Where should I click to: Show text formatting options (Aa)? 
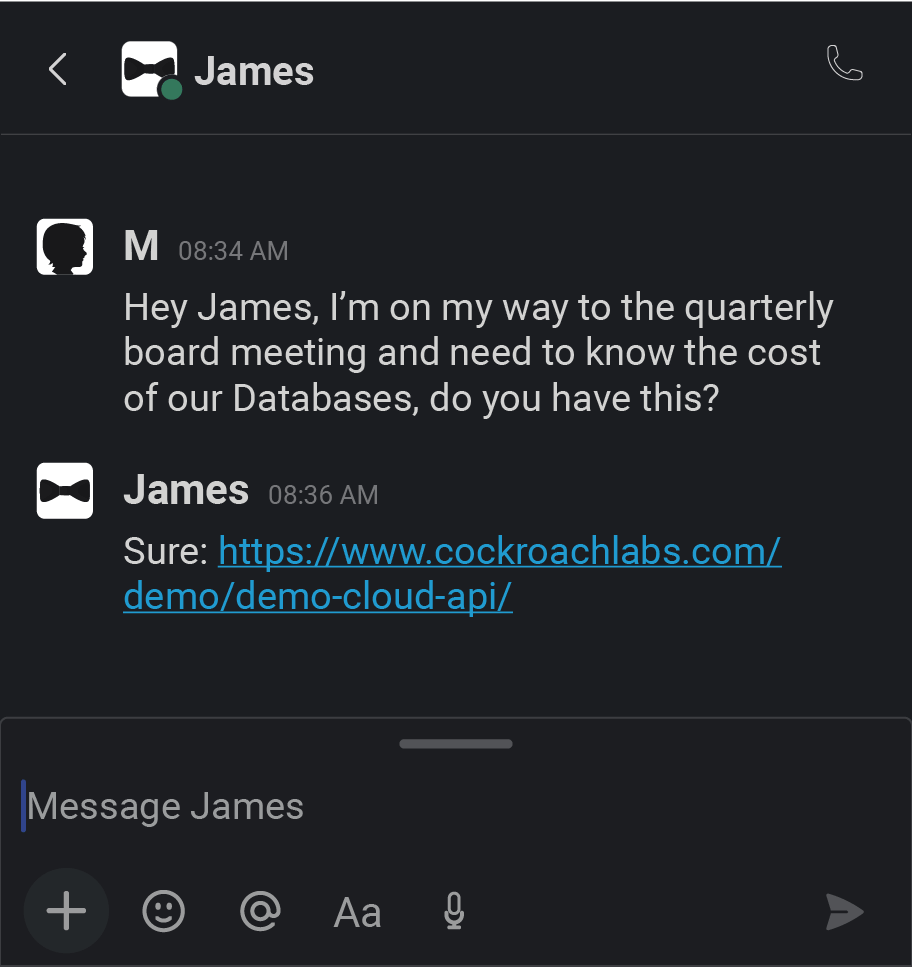tap(357, 912)
